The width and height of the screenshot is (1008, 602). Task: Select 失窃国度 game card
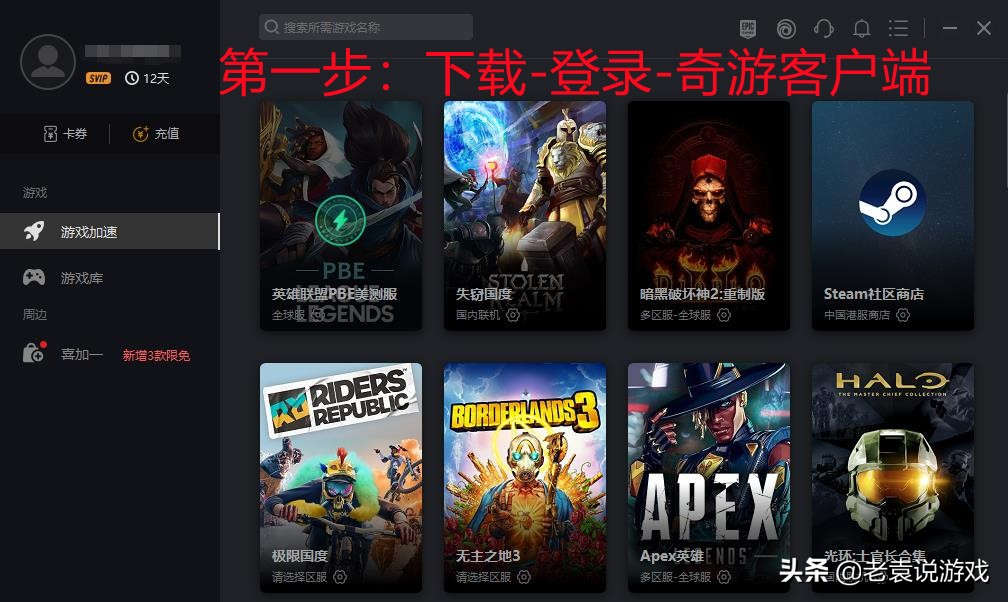coord(524,215)
